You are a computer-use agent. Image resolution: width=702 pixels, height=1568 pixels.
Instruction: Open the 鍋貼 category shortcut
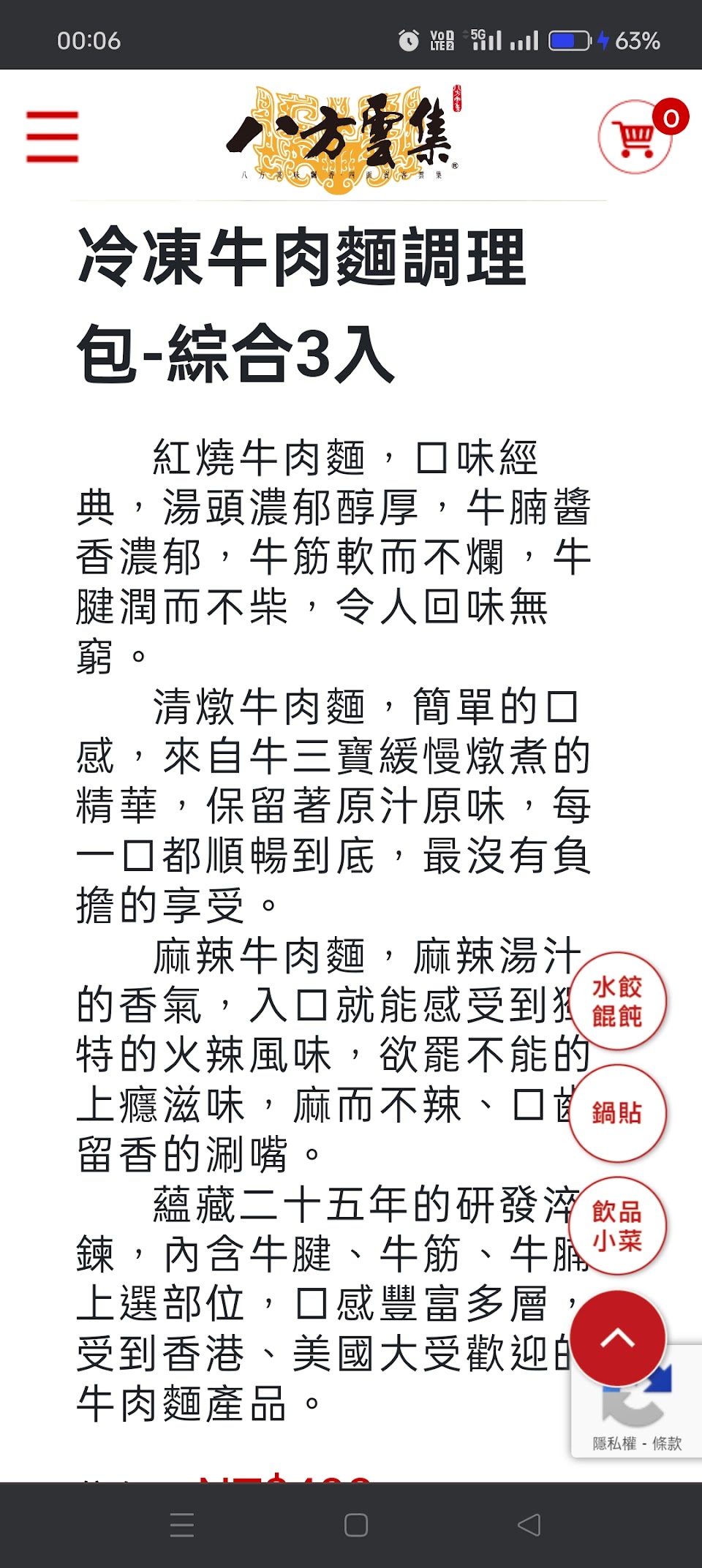pyautogui.click(x=617, y=1113)
